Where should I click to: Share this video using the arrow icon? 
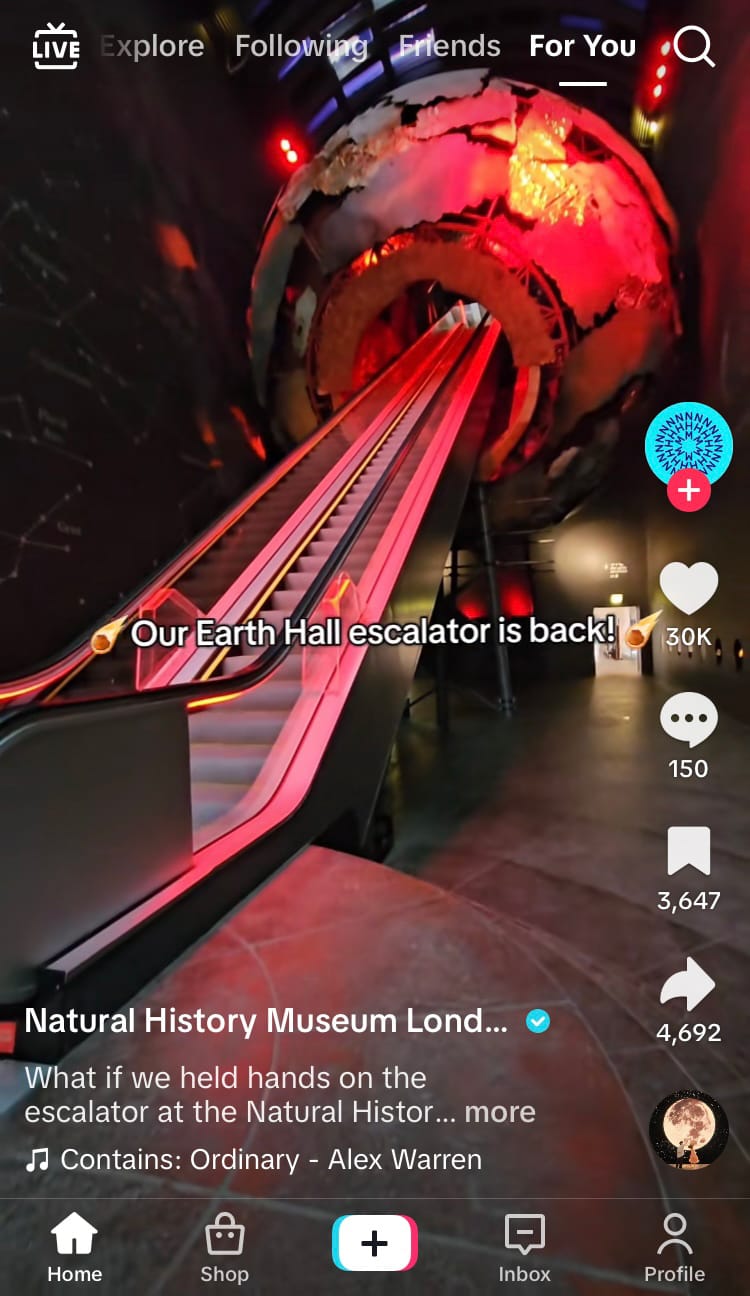click(x=689, y=985)
